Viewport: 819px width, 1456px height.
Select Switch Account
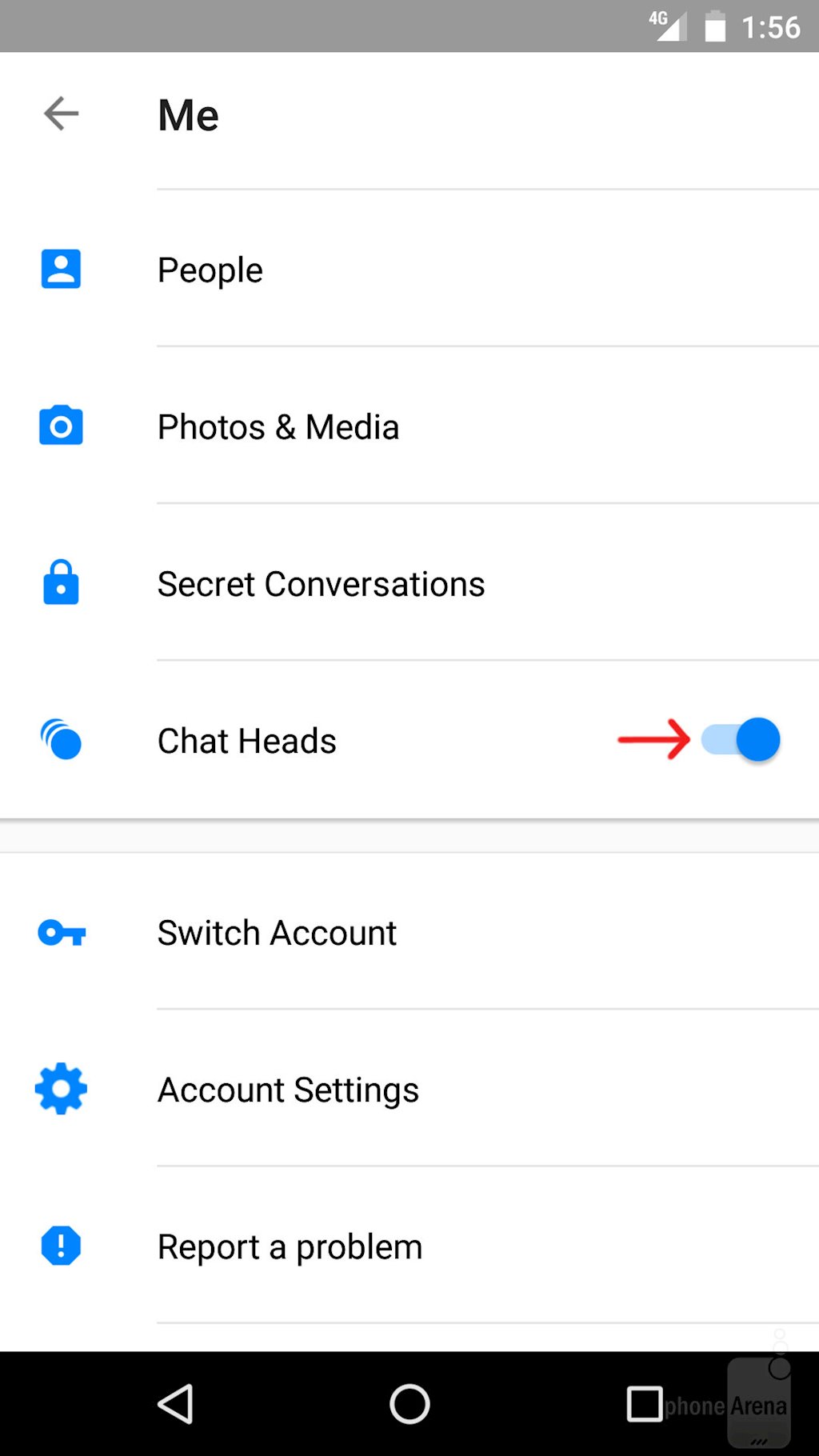coord(277,933)
